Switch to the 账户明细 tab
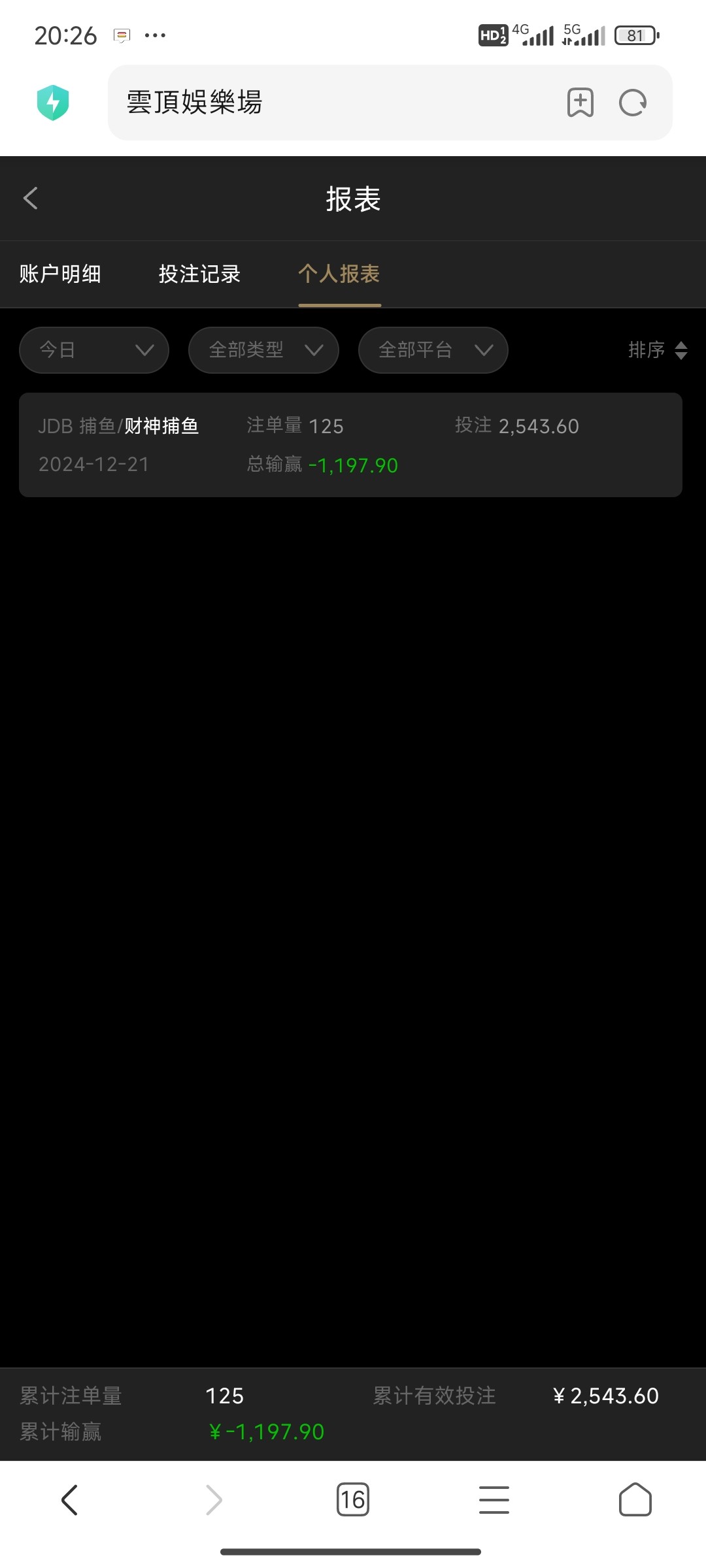This screenshot has height=1568, width=706. pos(60,274)
